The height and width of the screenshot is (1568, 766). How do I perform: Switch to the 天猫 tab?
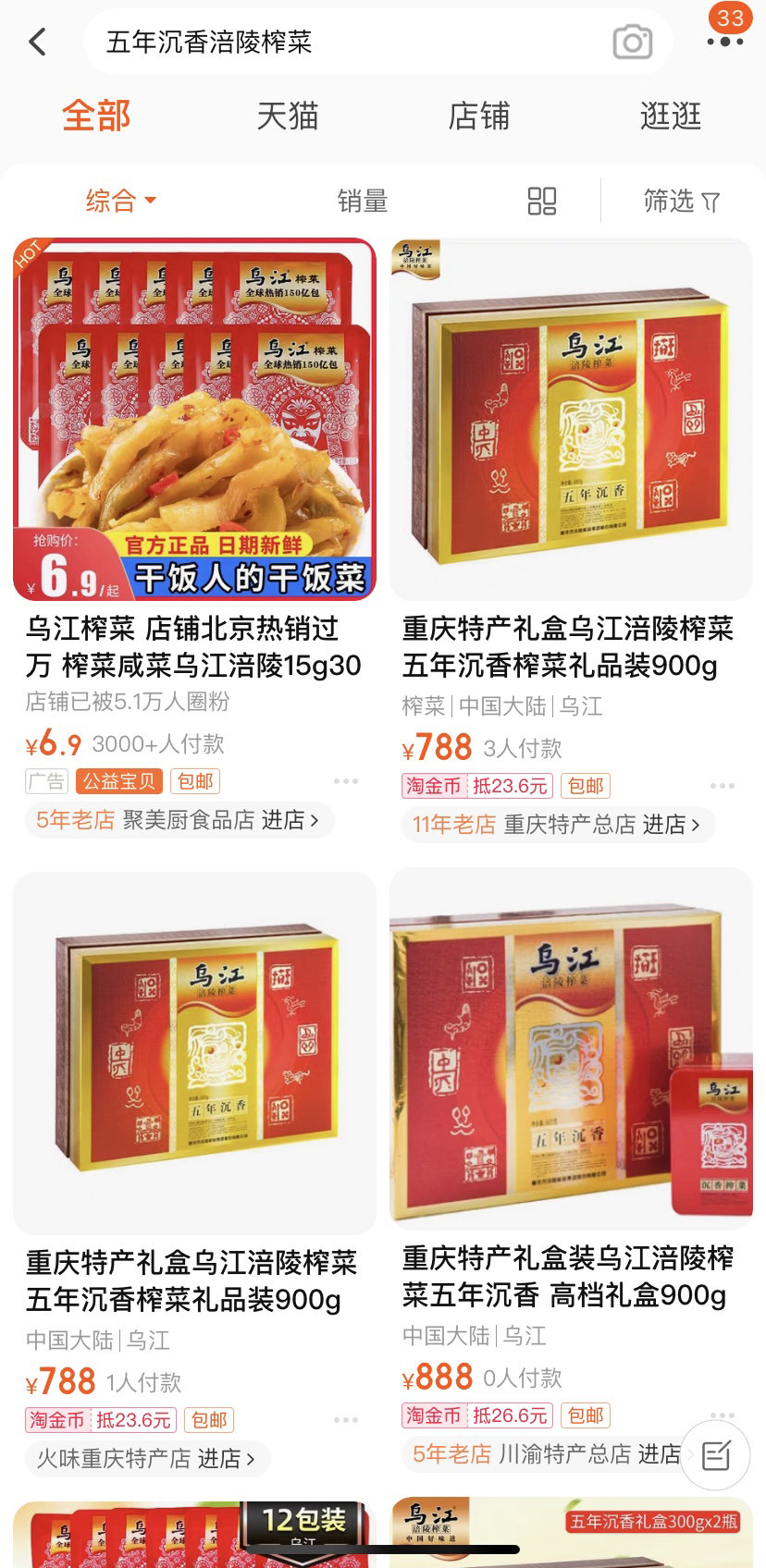coord(288,116)
